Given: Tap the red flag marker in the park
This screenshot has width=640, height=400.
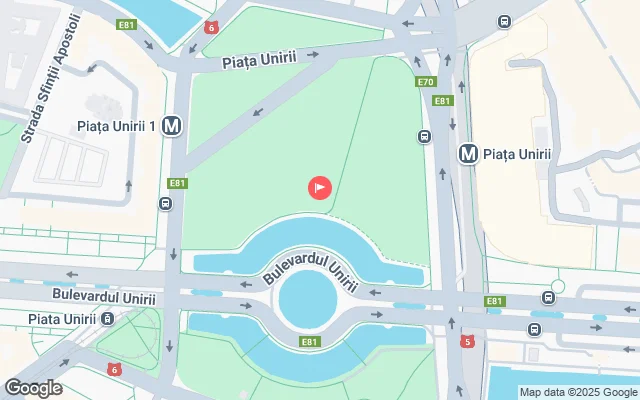Looking at the screenshot, I should click(x=320, y=187).
